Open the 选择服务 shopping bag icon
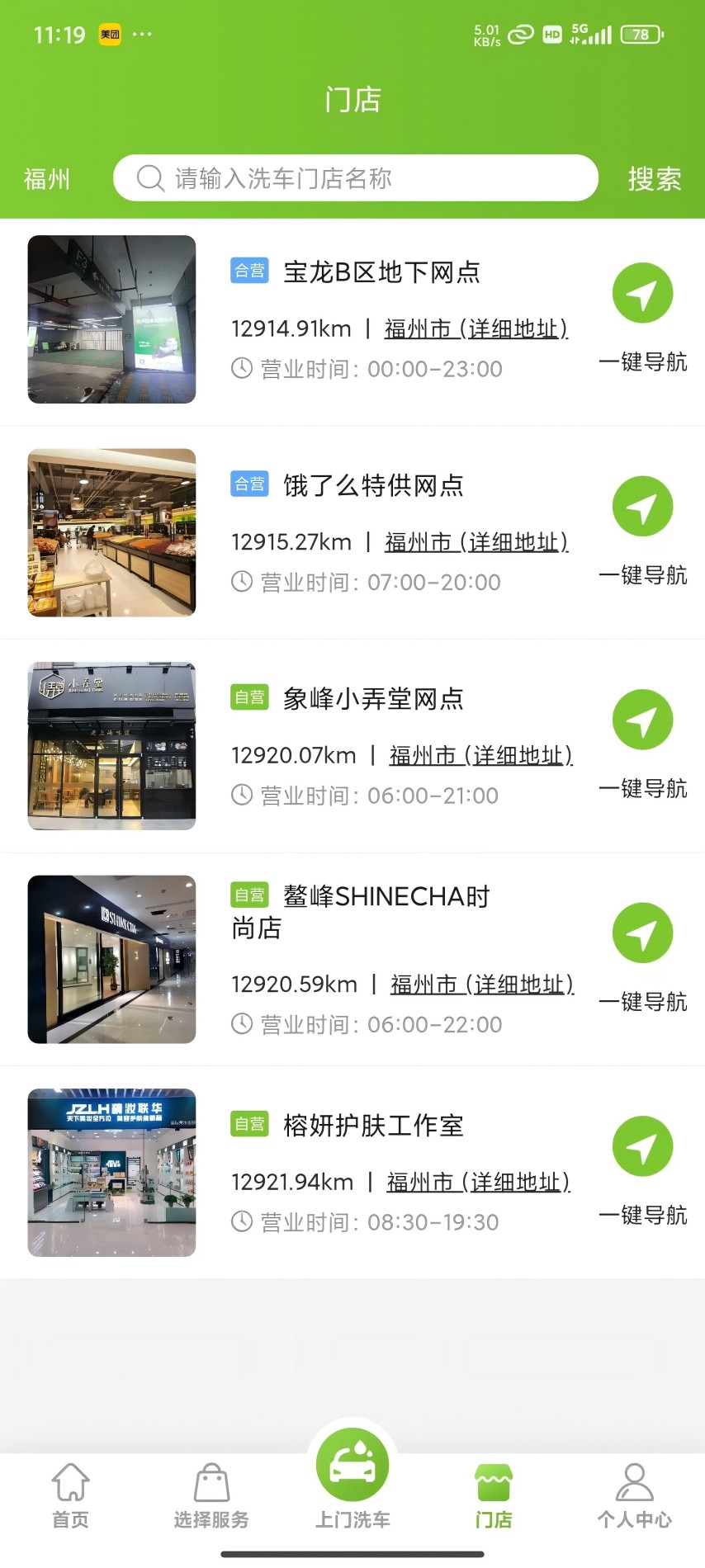Viewport: 705px width, 1568px height. coord(211,1481)
